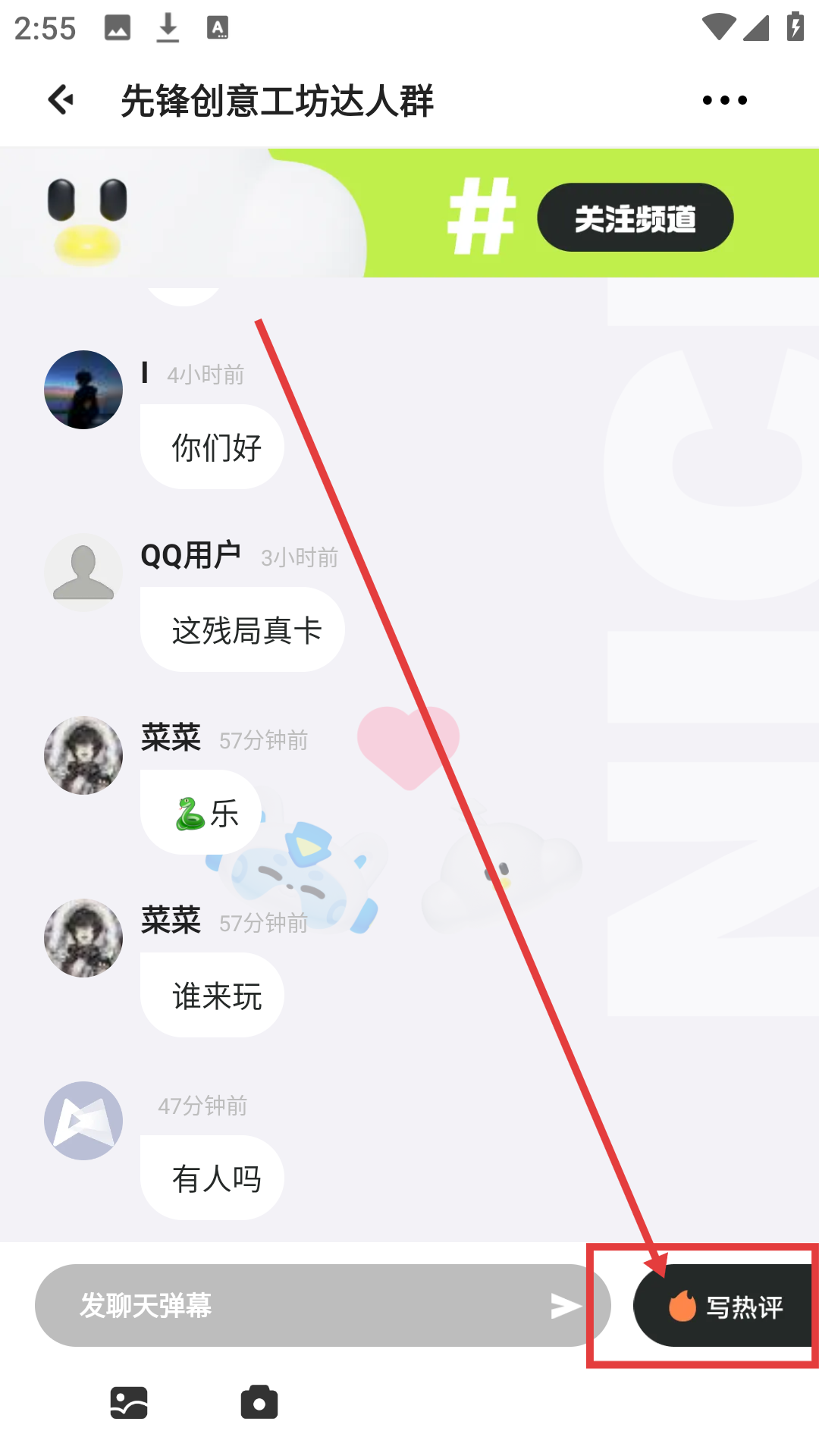Tap the 写热评 button
The height and width of the screenshot is (1456, 819).
724,1306
